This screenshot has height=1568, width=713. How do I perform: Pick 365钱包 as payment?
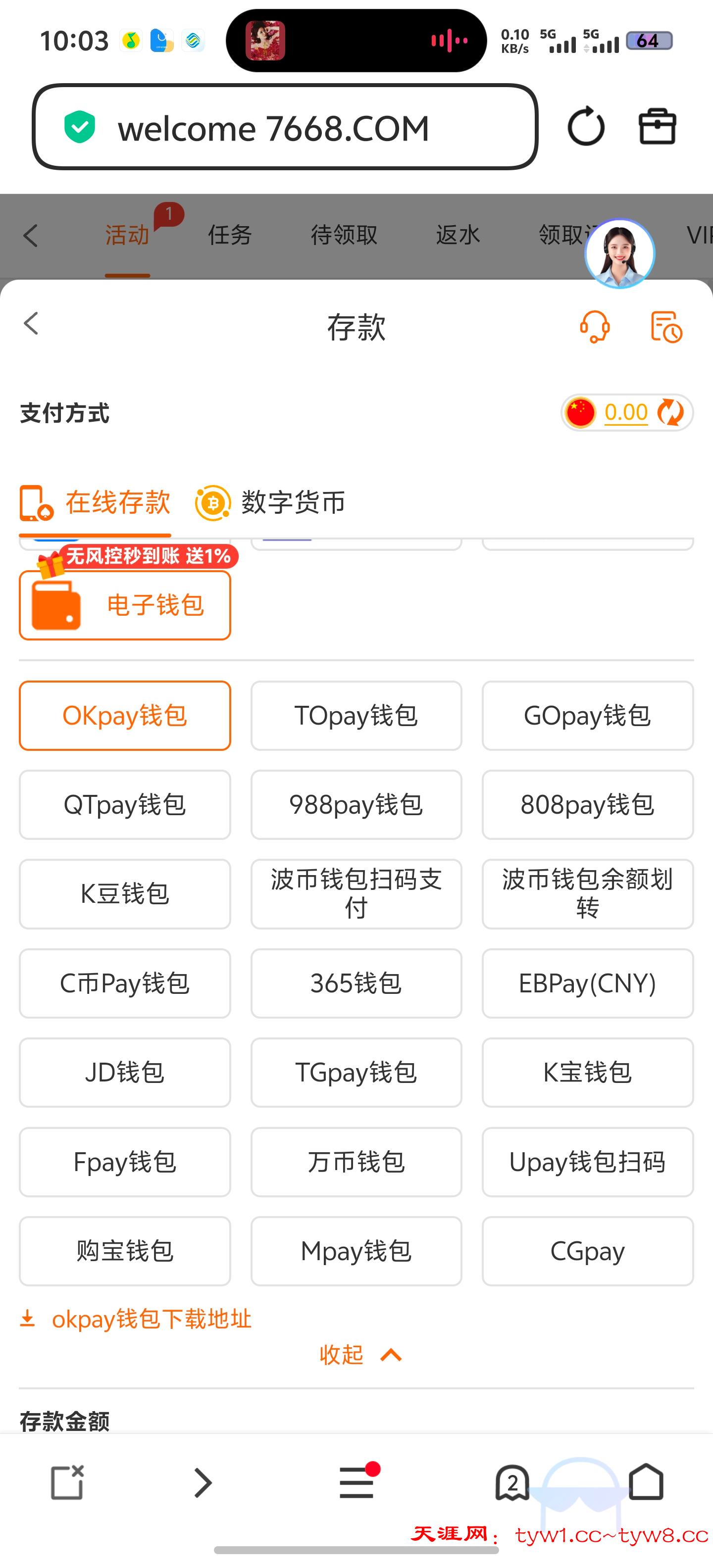point(356,983)
